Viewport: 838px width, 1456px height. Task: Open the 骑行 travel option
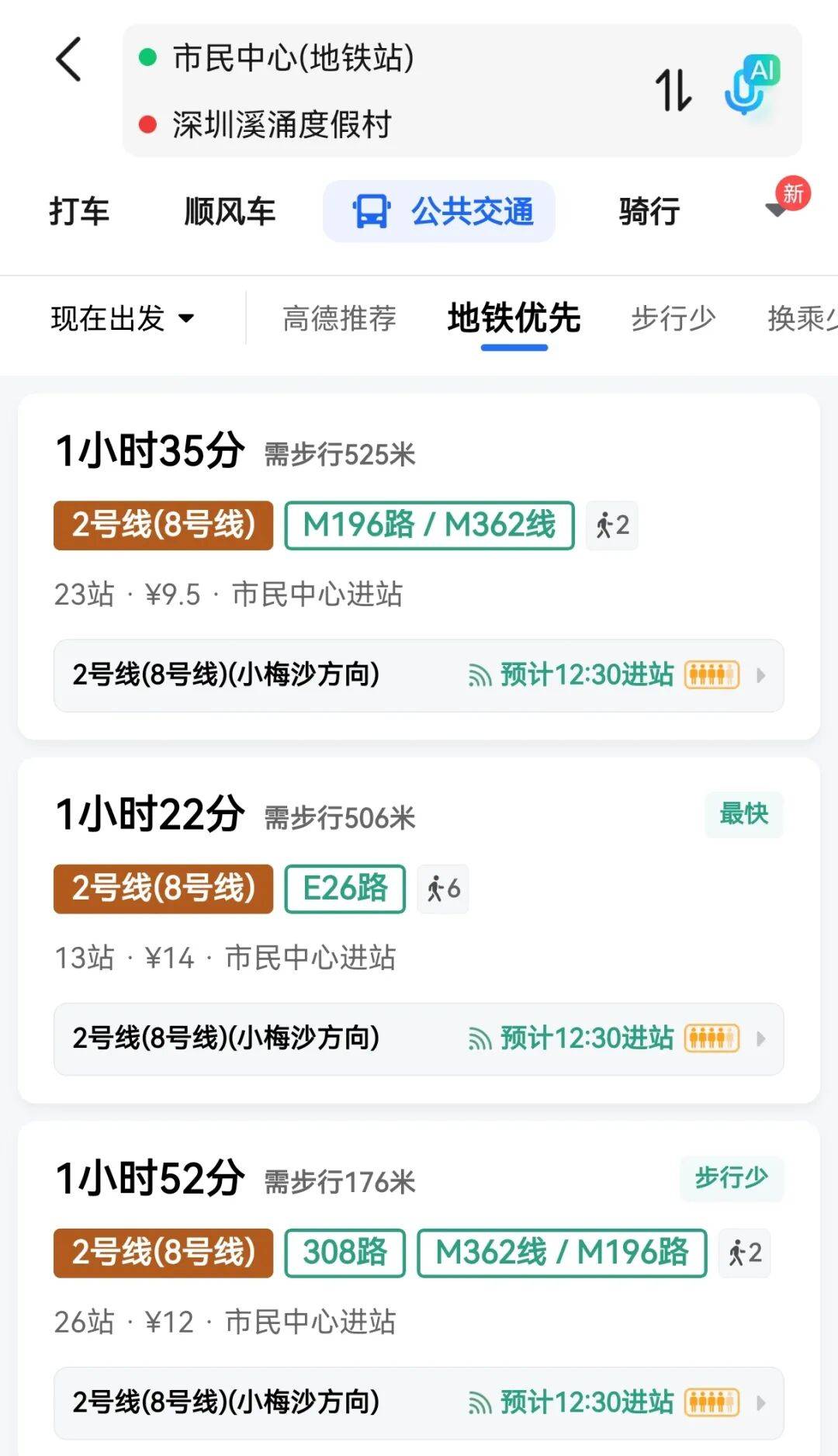click(x=649, y=210)
